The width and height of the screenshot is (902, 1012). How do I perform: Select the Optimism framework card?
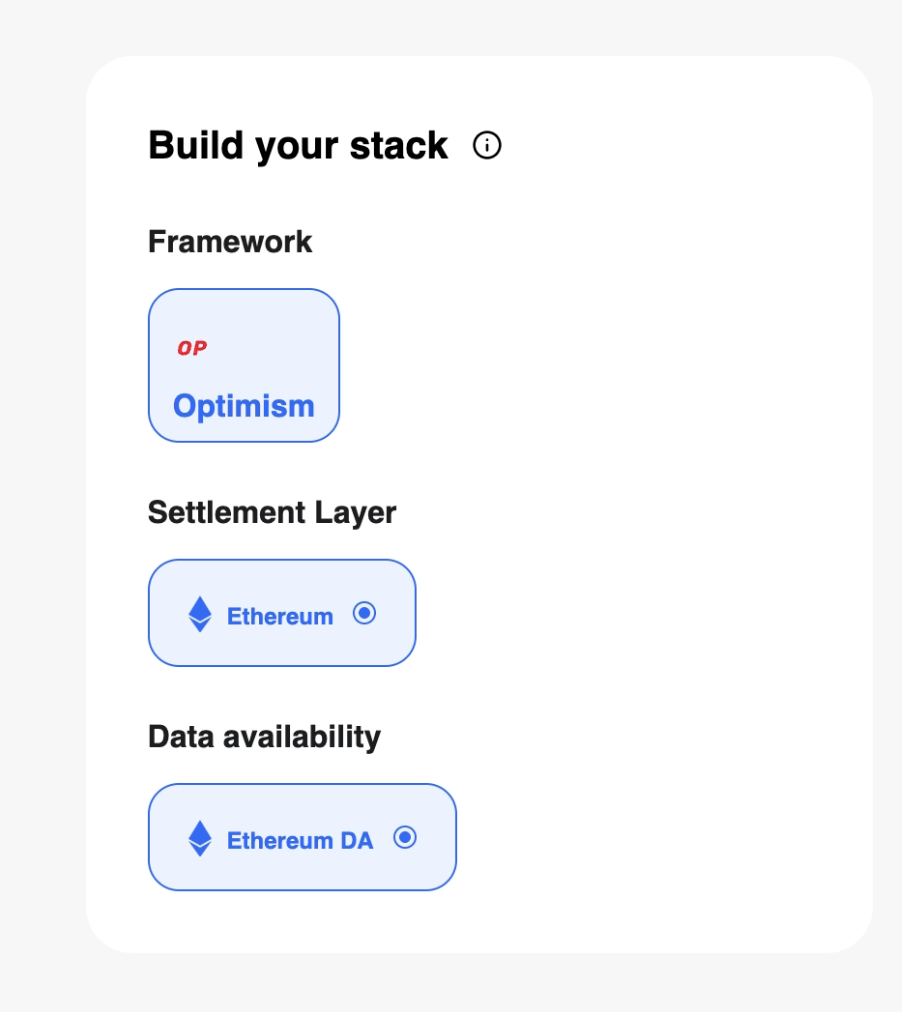click(x=243, y=365)
